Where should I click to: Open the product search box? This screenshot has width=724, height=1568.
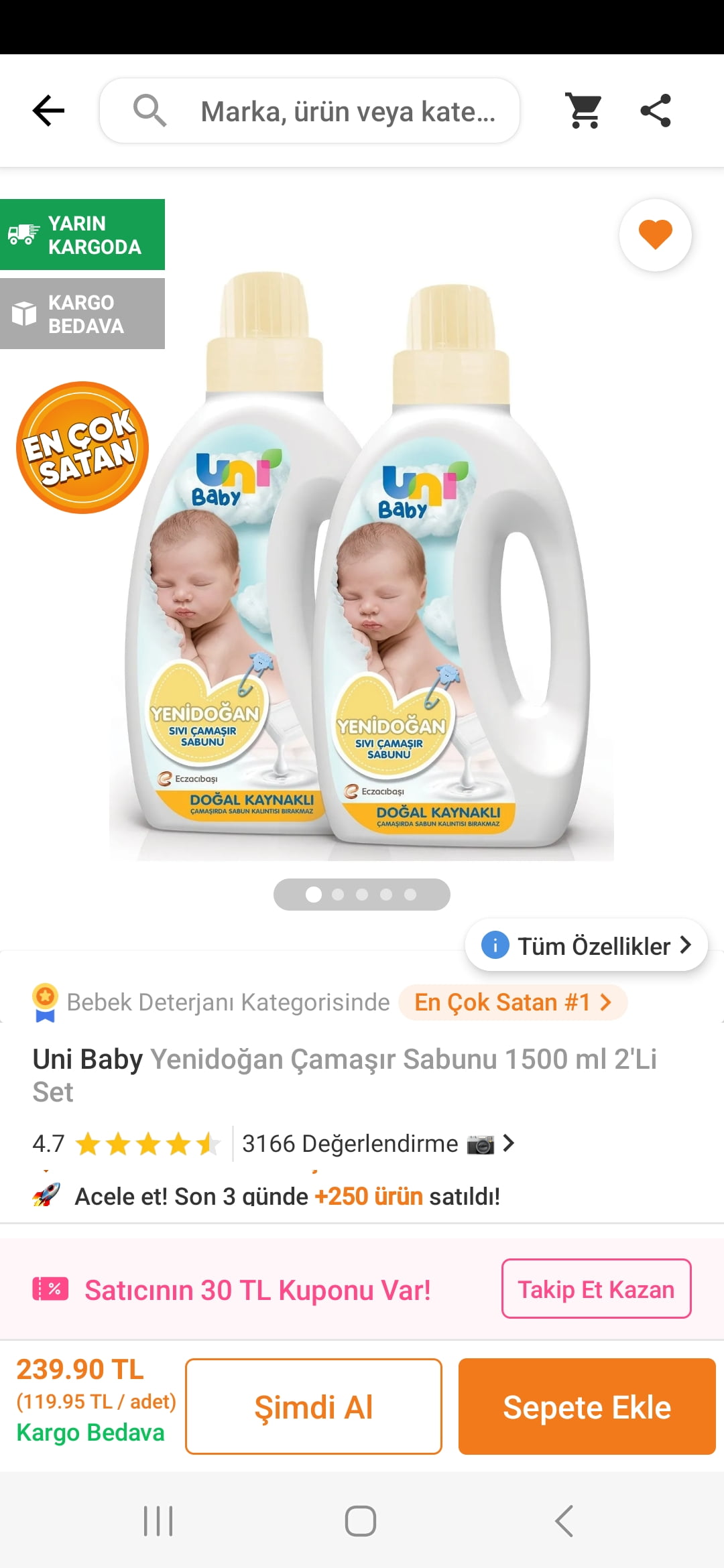click(310, 111)
